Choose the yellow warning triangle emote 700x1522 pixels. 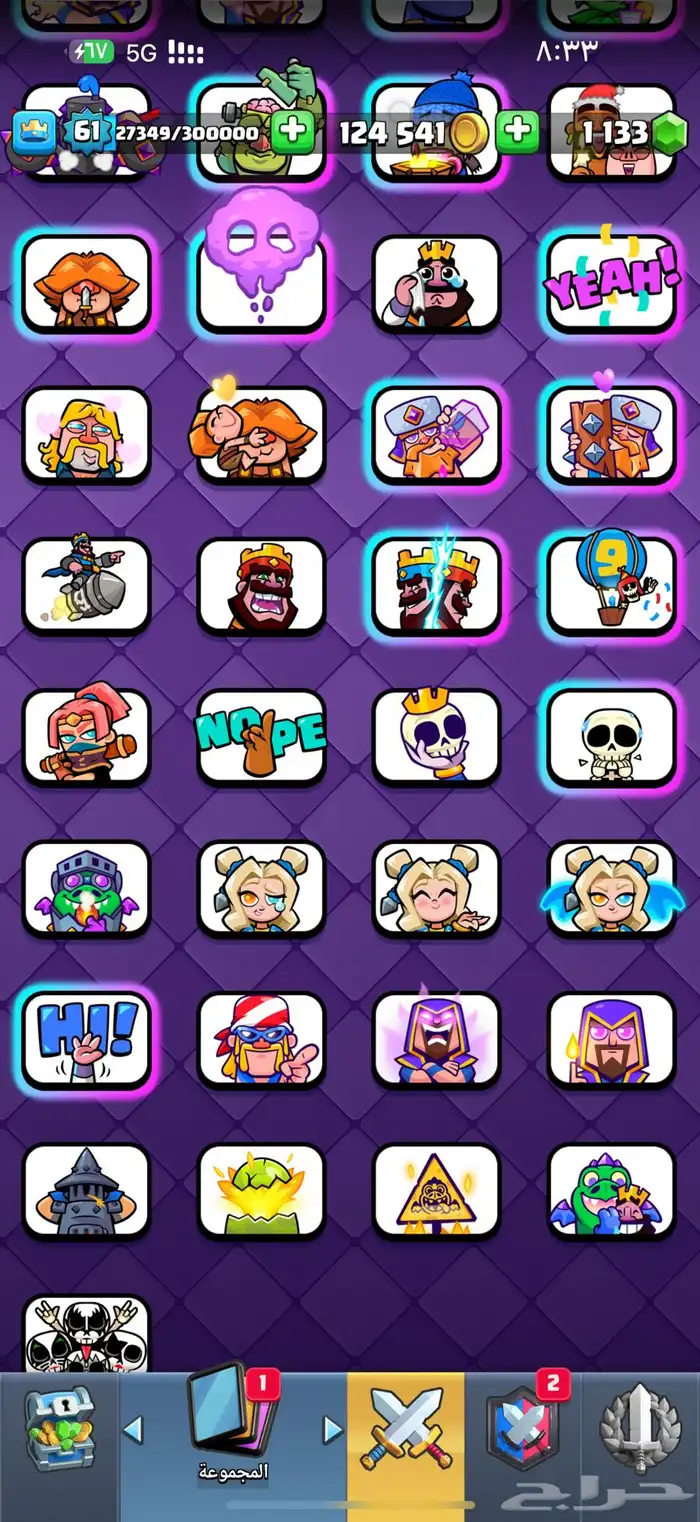click(436, 1192)
